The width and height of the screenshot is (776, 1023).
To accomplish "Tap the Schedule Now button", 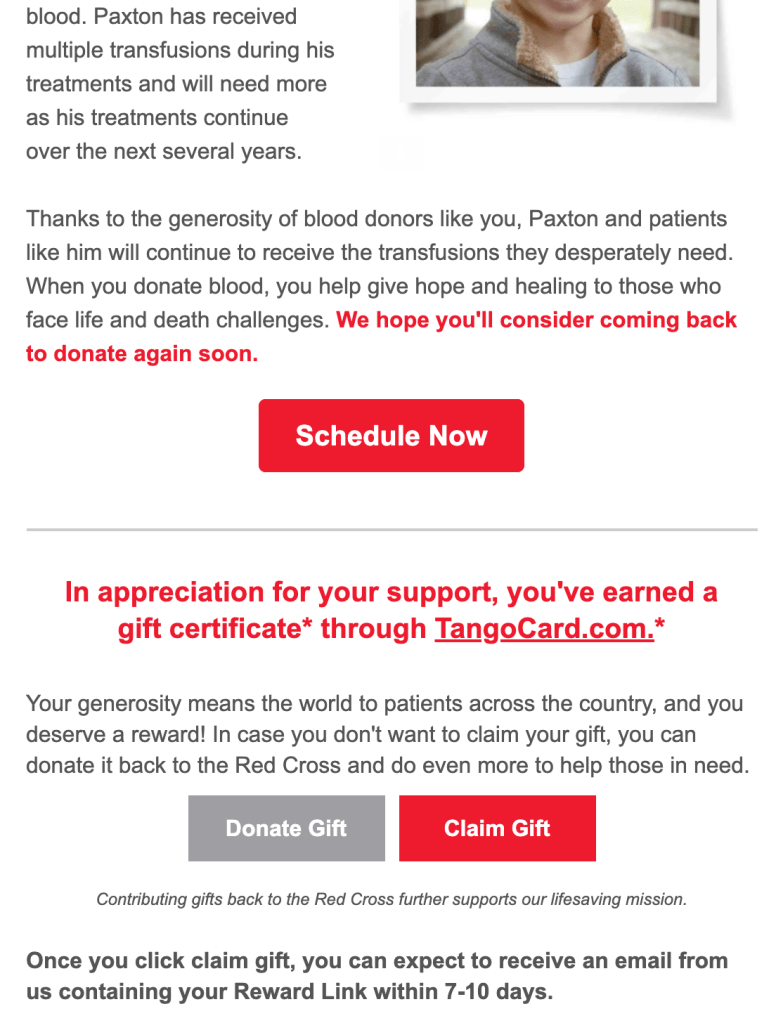I will [391, 436].
